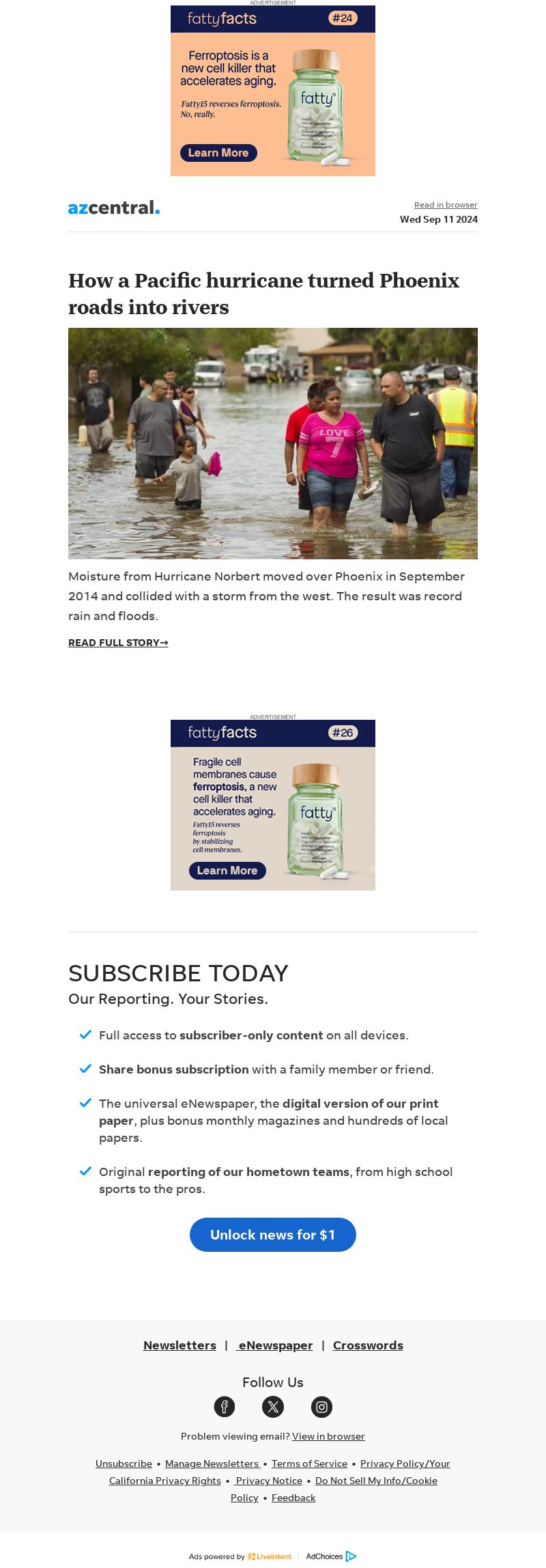
Task: Tap Learn More on fattyfacts #24 ad
Action: click(218, 153)
